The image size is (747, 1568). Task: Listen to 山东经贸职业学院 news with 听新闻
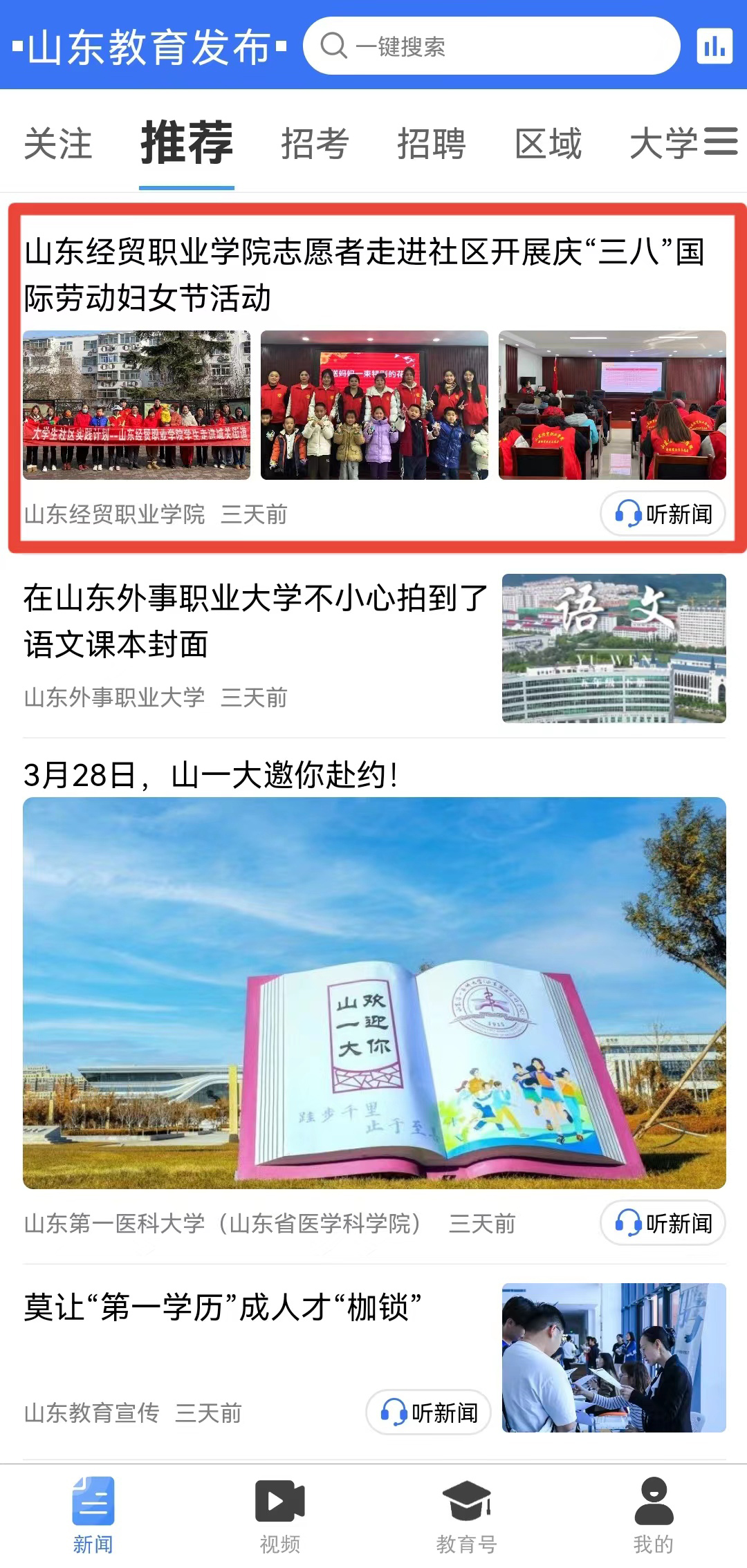(663, 514)
